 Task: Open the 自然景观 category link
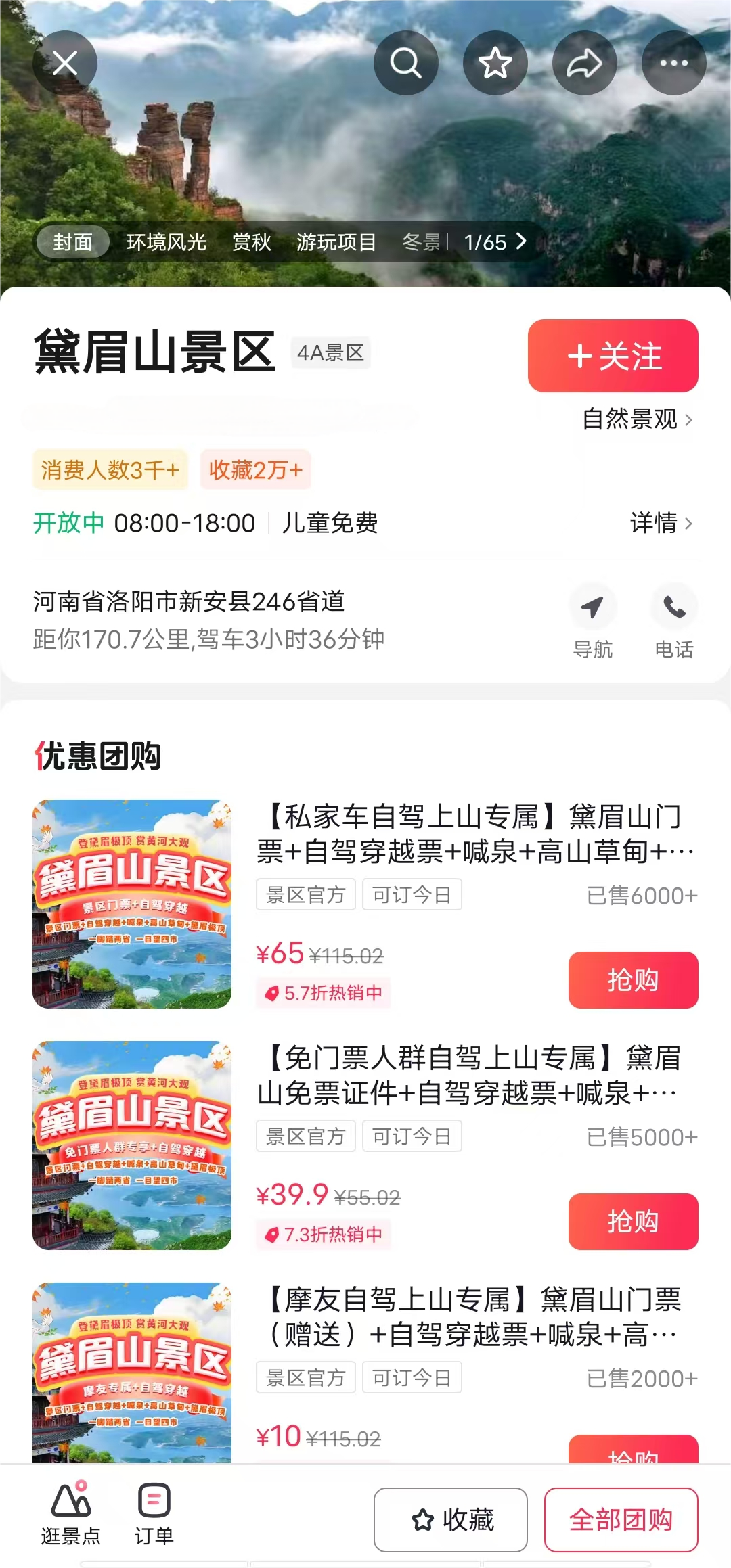pos(637,419)
